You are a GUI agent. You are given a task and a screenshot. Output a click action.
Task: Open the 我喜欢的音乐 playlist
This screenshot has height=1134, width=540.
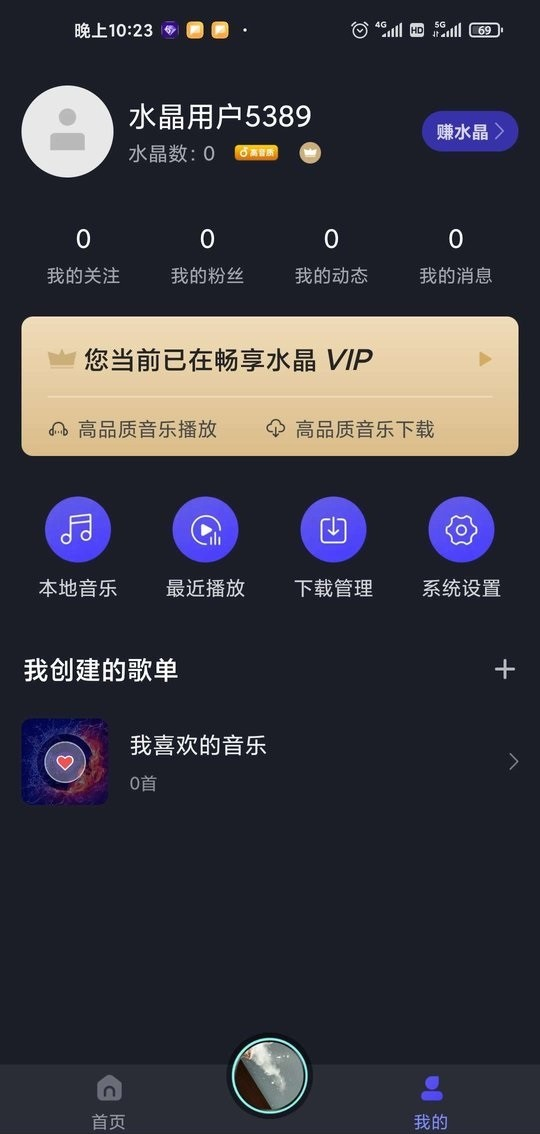click(x=270, y=762)
